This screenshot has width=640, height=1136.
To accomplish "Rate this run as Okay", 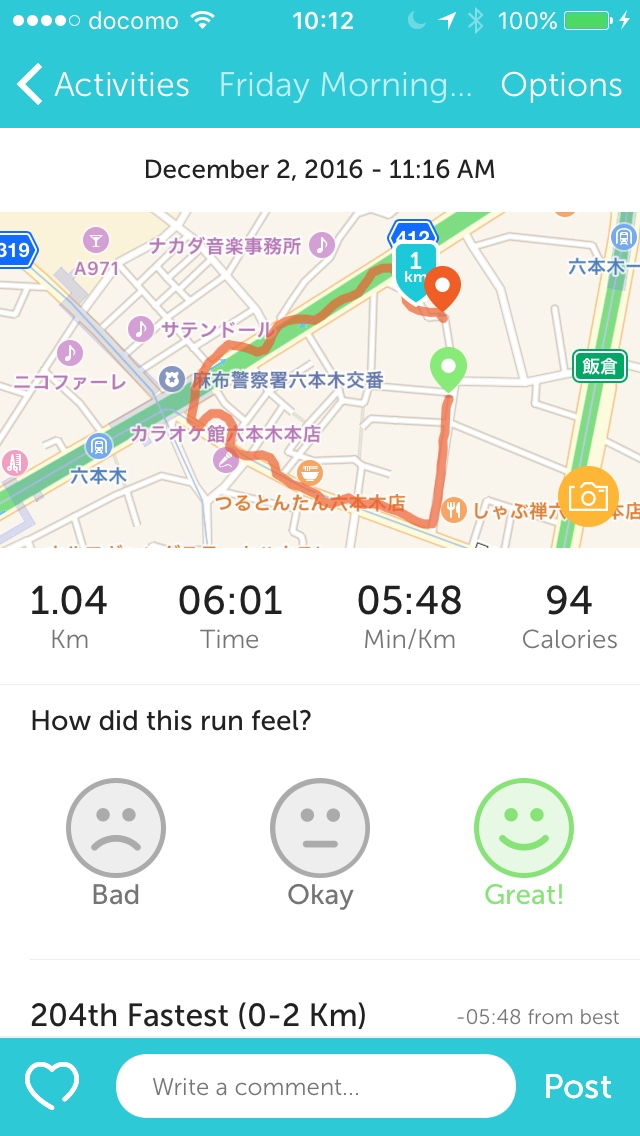I will (x=320, y=829).
